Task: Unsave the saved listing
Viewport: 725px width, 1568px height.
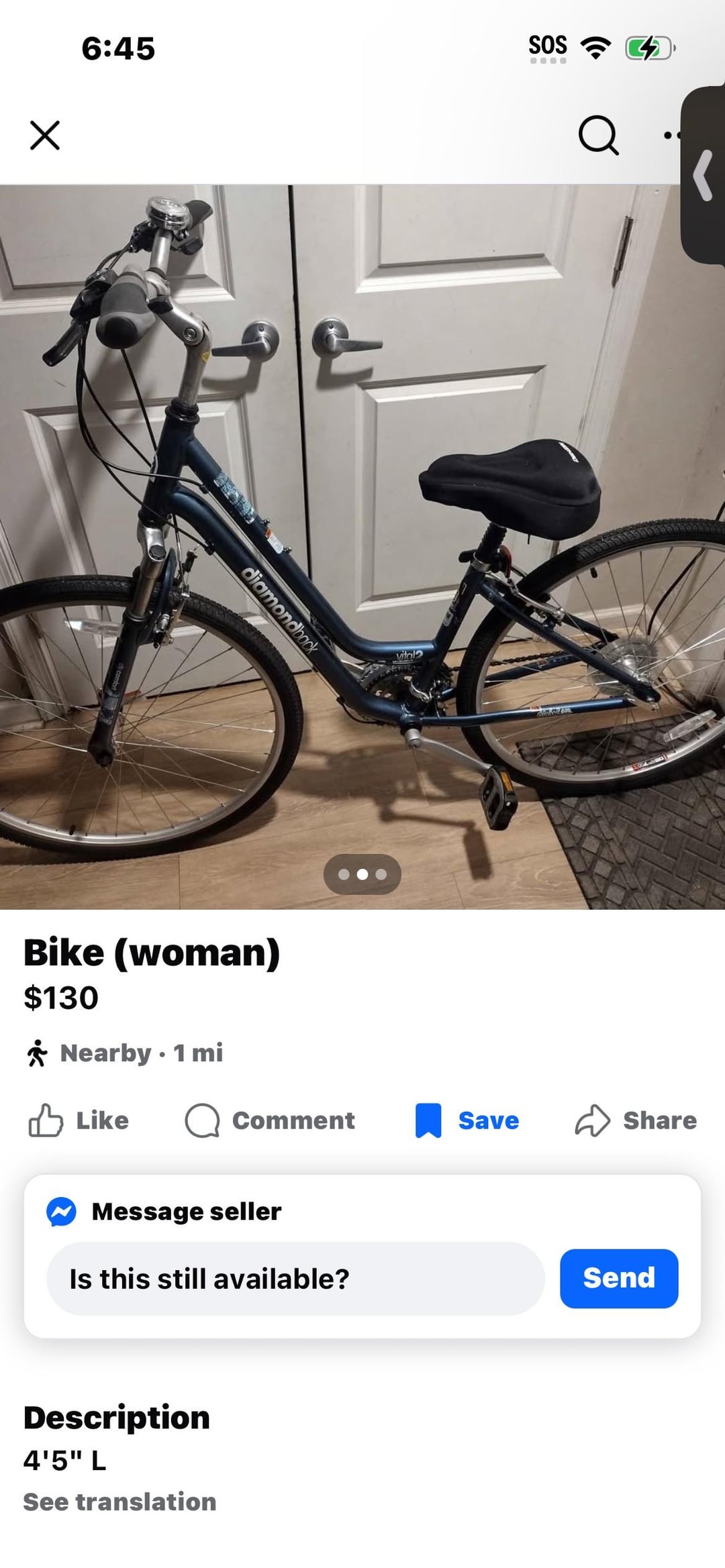Action: (467, 1120)
